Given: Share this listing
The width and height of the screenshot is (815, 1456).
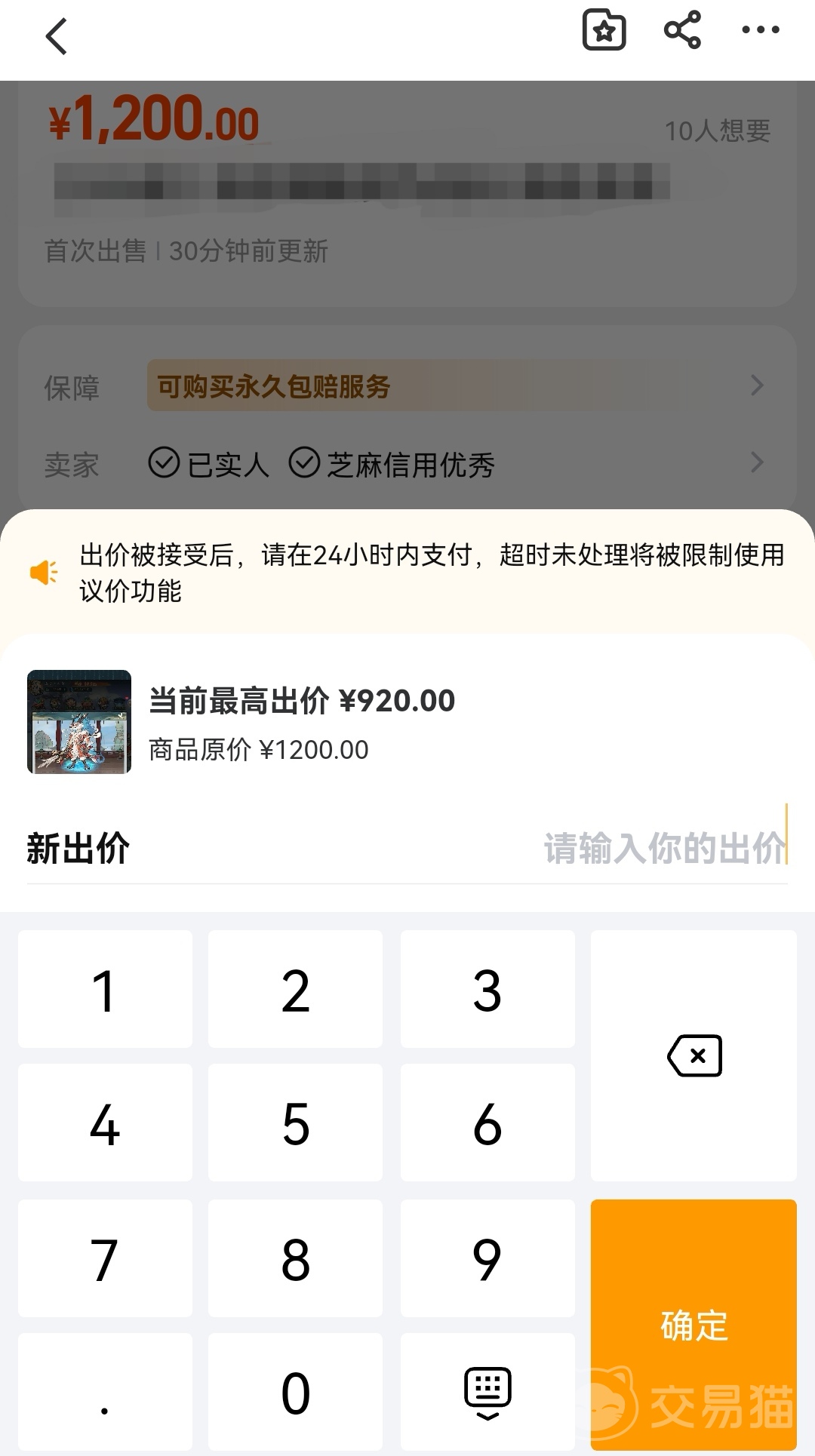Looking at the screenshot, I should pos(682,31).
